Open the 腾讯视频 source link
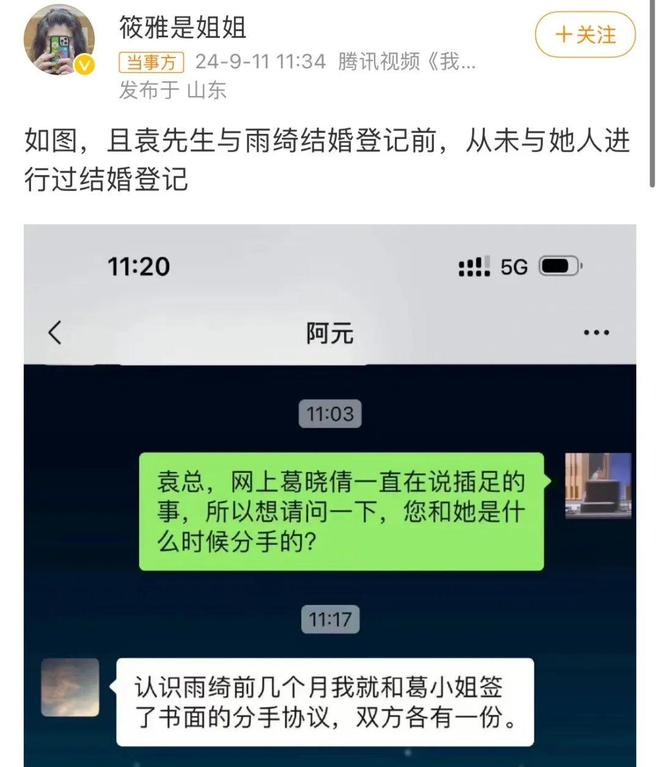The image size is (660, 767). pyautogui.click(x=406, y=62)
